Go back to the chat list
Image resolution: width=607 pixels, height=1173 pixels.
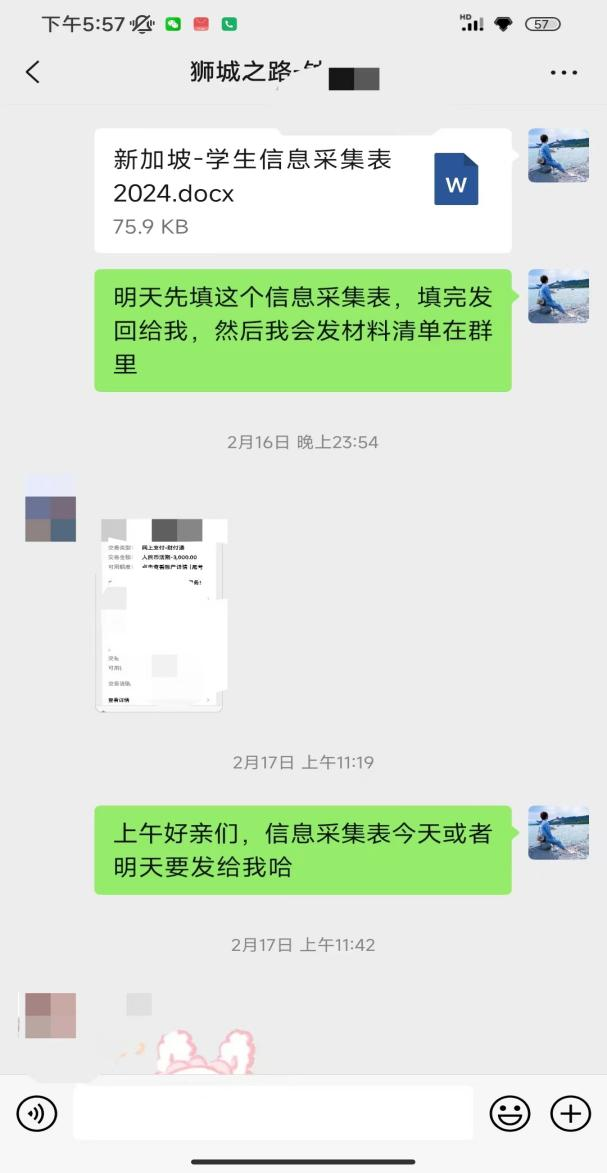point(33,72)
